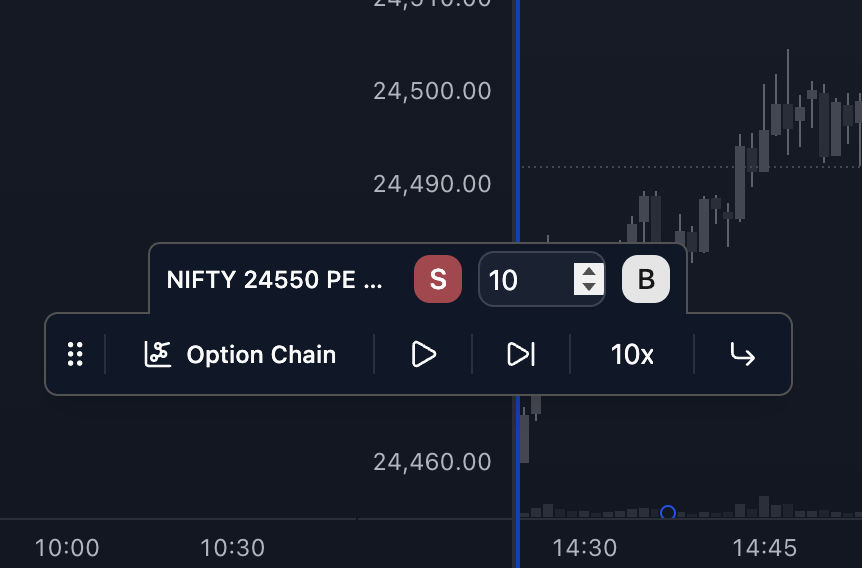Viewport: 862px width, 568px height.
Task: Tap the six-dot toolbar drag handle
Action: click(x=75, y=354)
